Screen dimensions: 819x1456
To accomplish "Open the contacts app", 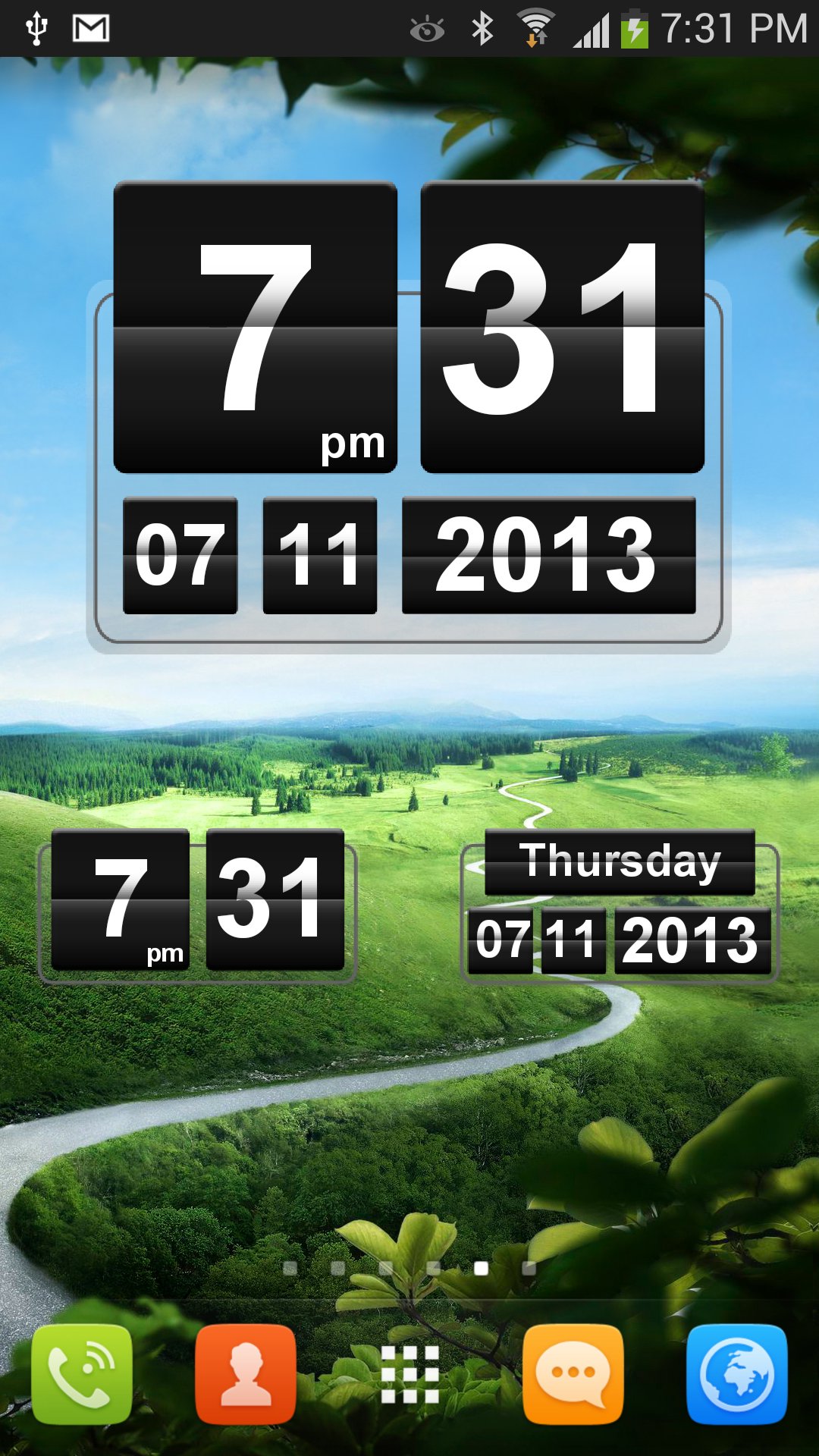I will [245, 1374].
